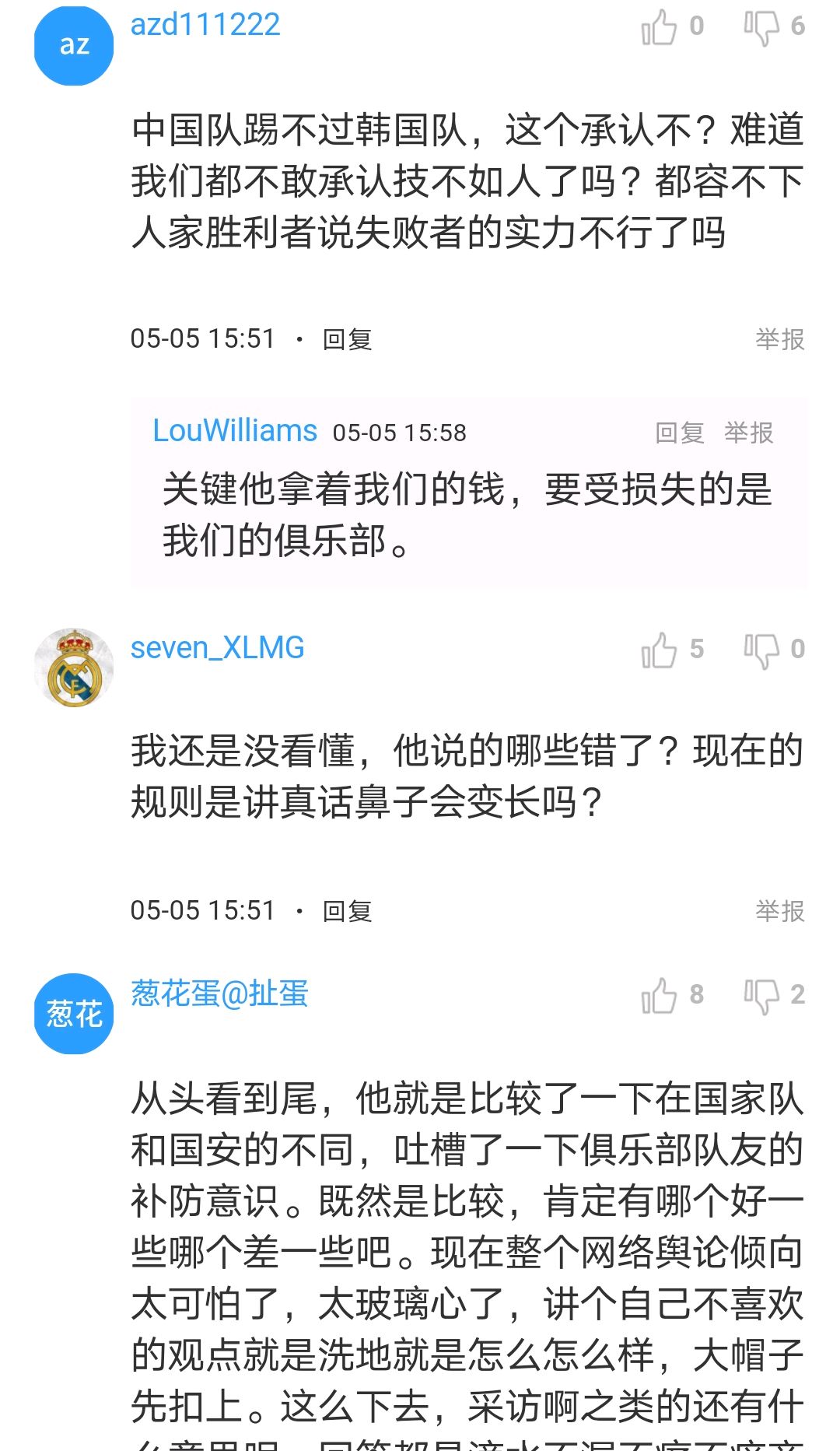This screenshot has width=840, height=1451.
Task: Open 葱花蛋@扯蛋's profile via username
Action: click(220, 994)
